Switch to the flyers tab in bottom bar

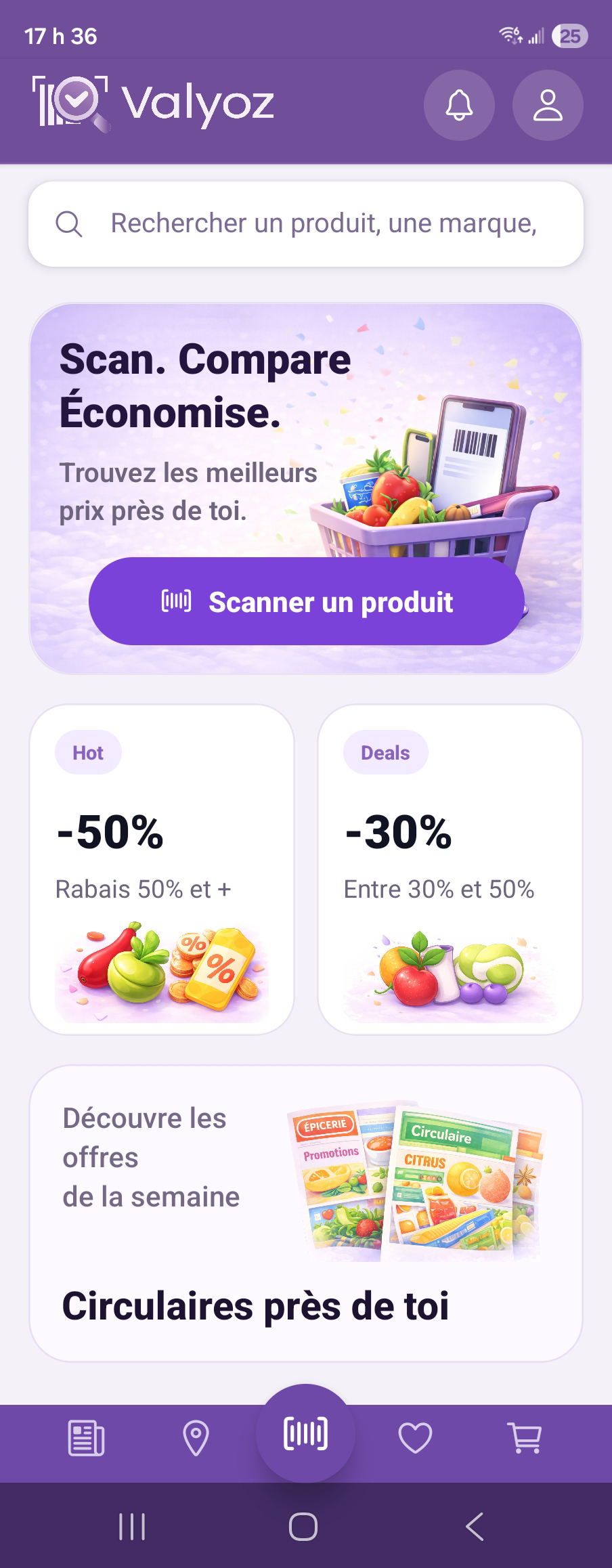pyautogui.click(x=86, y=1438)
